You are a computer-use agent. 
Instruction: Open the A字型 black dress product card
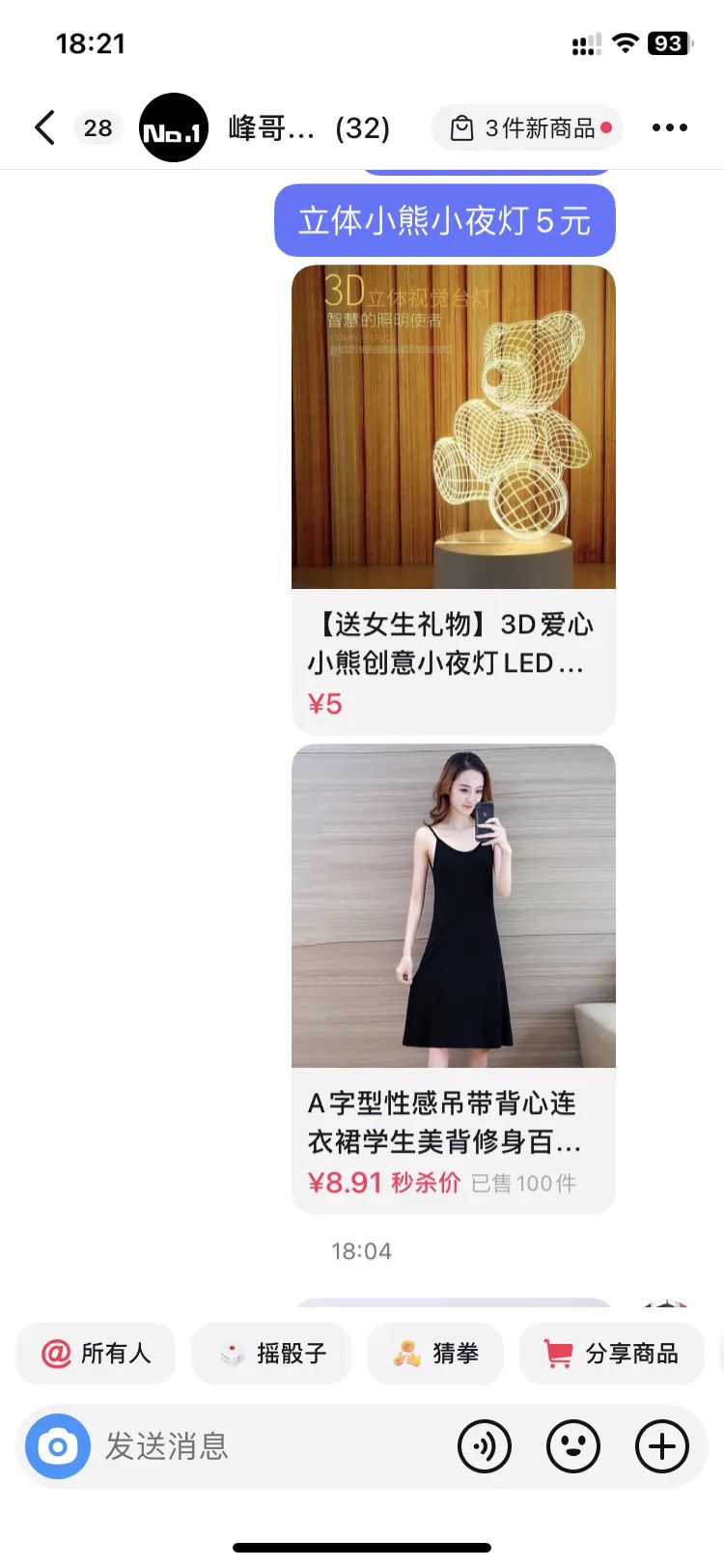point(454,979)
